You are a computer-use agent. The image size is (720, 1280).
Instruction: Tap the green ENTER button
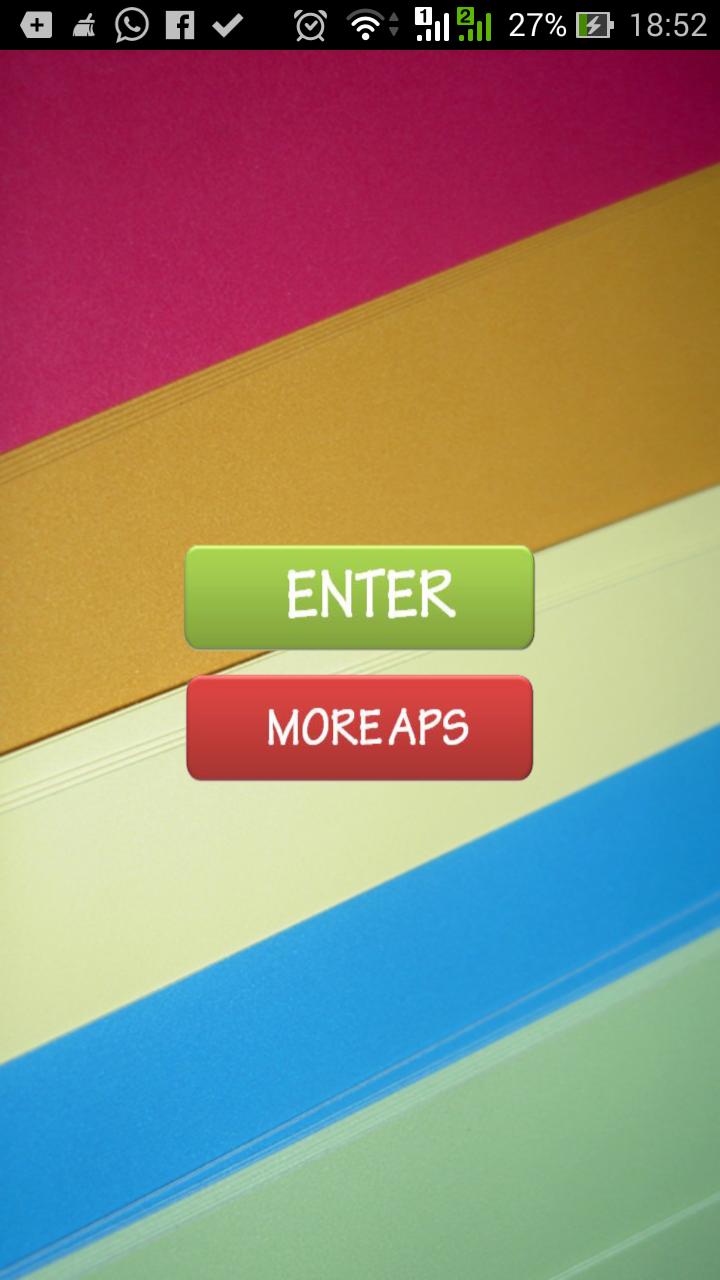[x=359, y=597]
